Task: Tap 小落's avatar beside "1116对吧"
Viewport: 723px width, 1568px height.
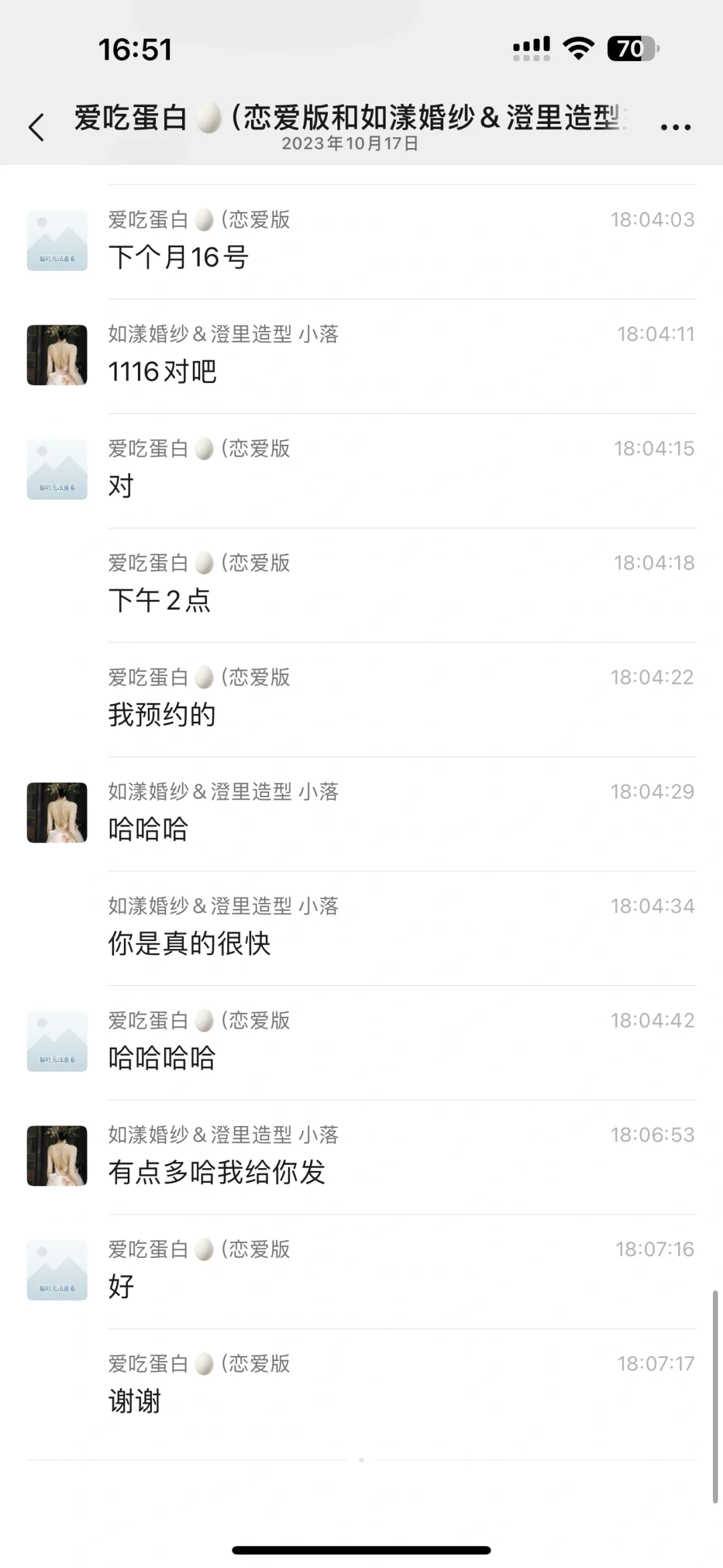Action: click(x=57, y=355)
